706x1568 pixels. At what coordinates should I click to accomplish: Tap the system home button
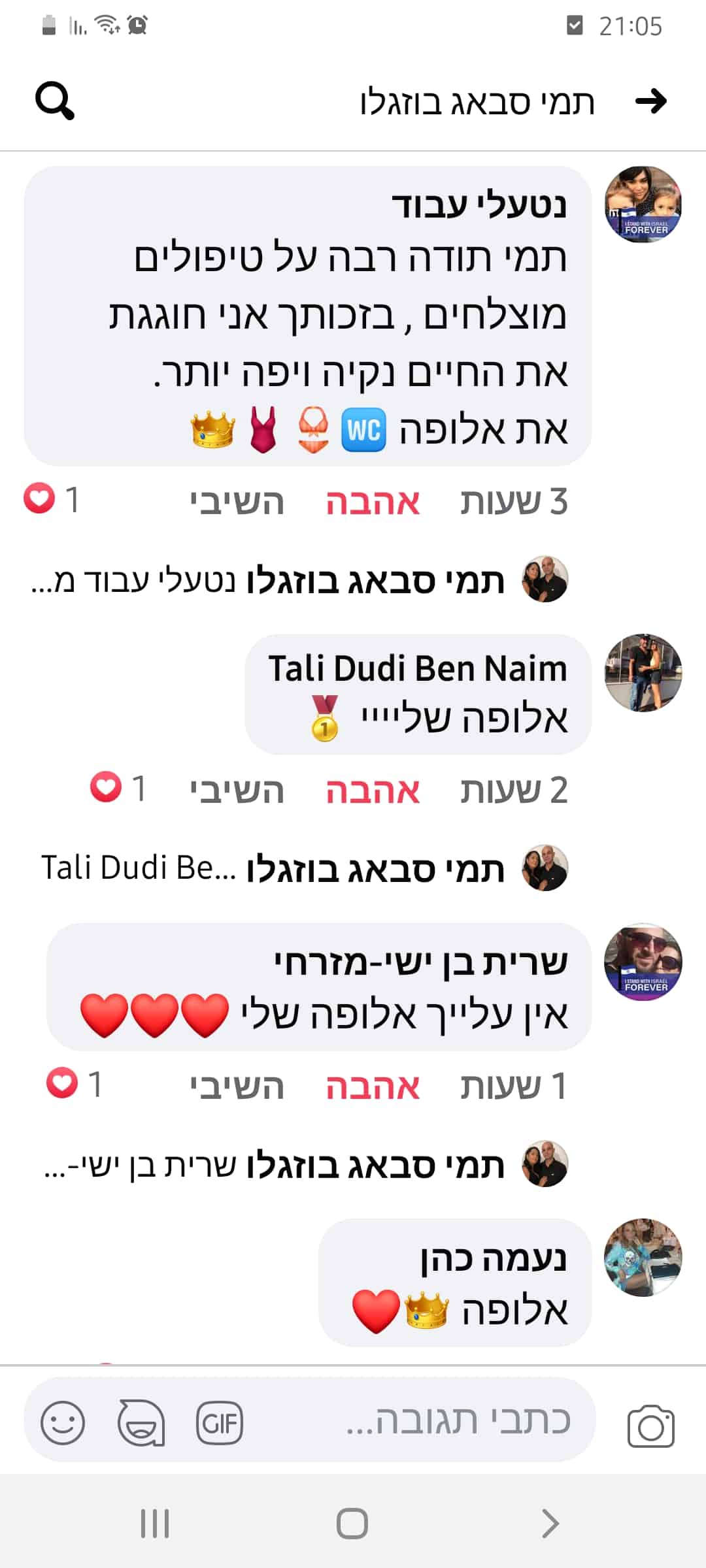click(x=352, y=1524)
